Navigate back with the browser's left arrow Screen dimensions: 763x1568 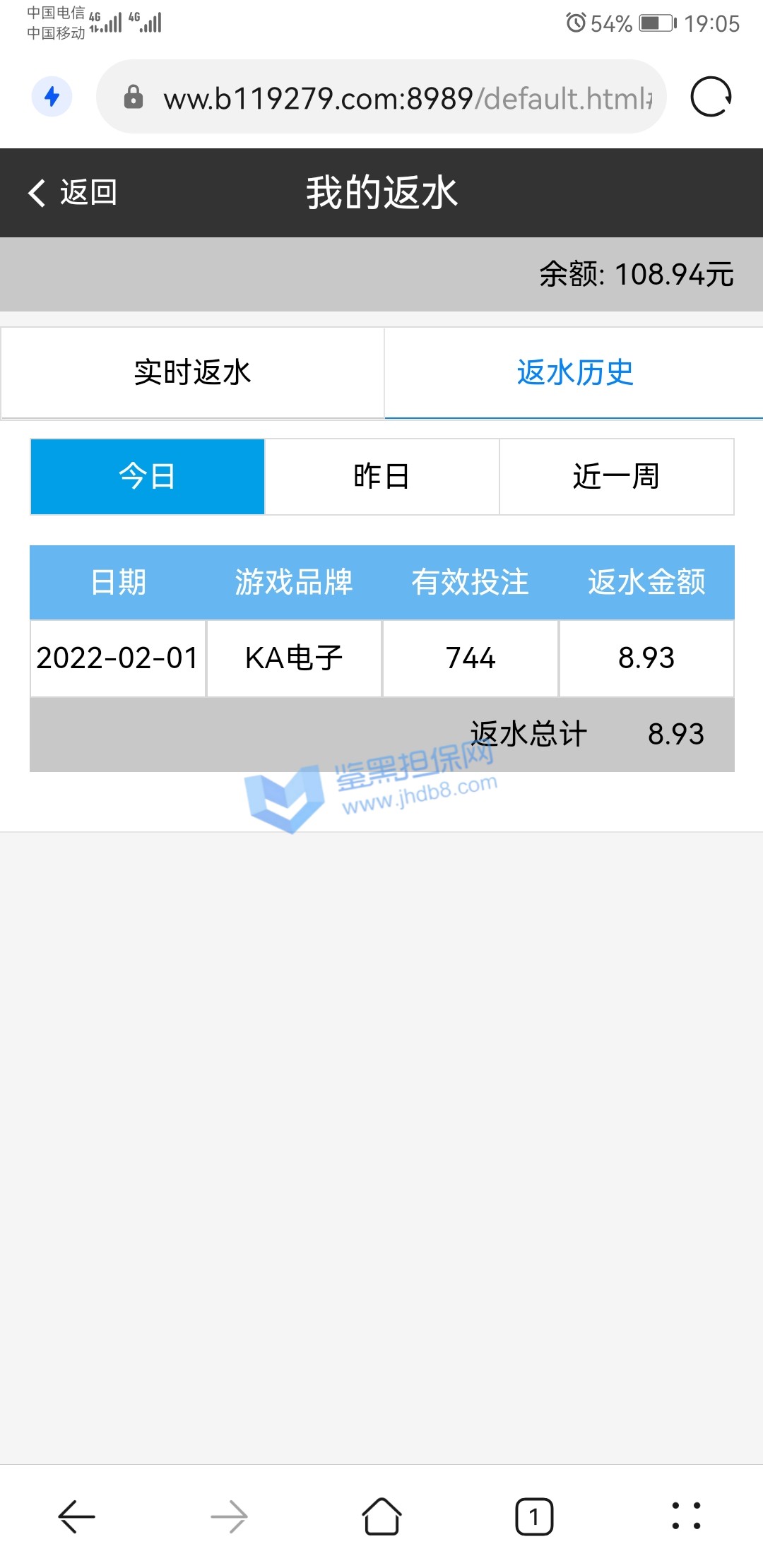point(76,1516)
